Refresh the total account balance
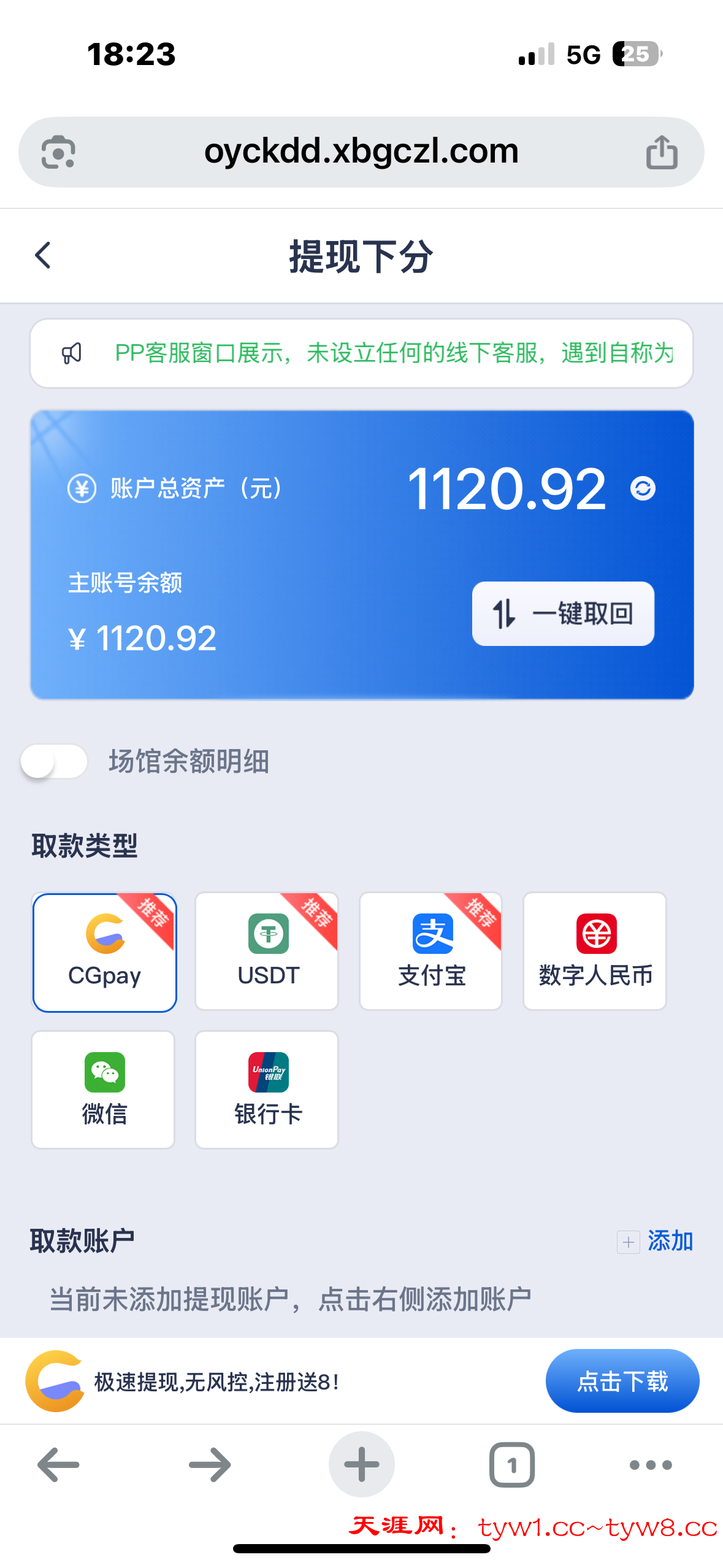 [x=643, y=488]
